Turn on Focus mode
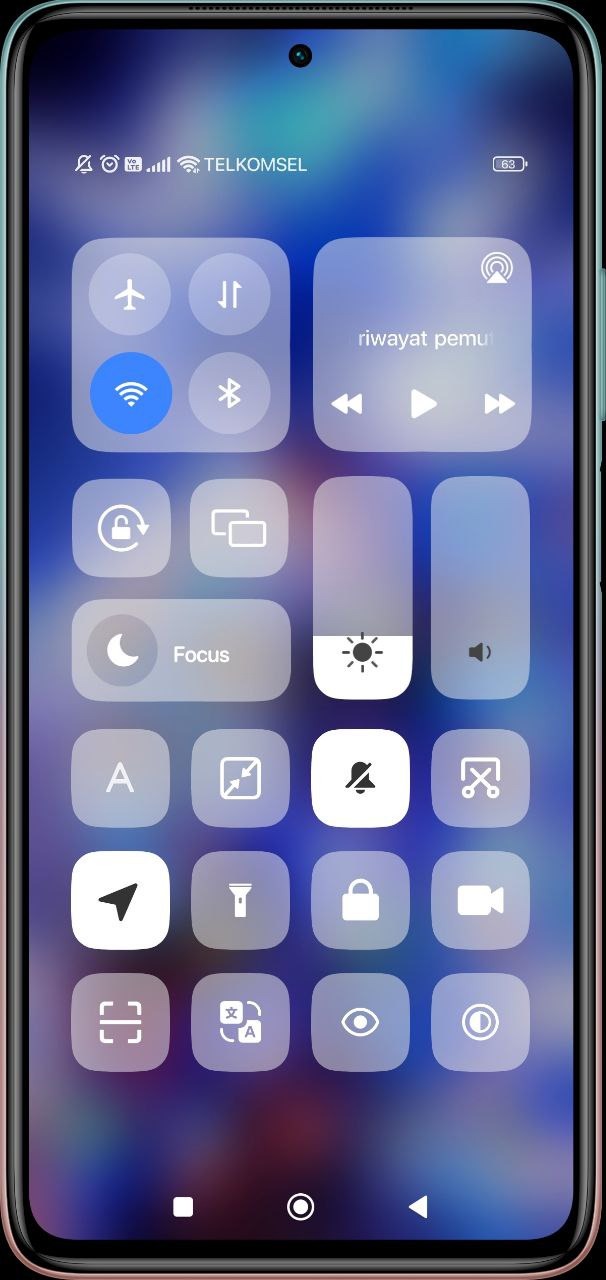 (x=181, y=651)
